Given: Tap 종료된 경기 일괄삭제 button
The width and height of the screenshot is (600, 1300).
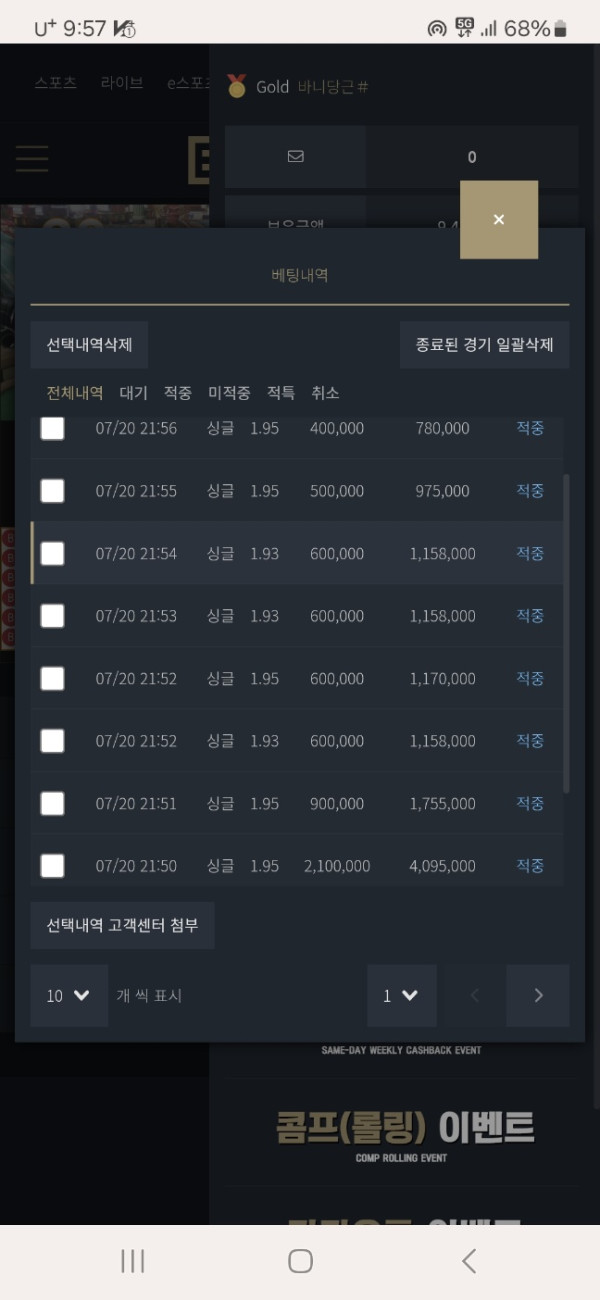Looking at the screenshot, I should (x=484, y=345).
